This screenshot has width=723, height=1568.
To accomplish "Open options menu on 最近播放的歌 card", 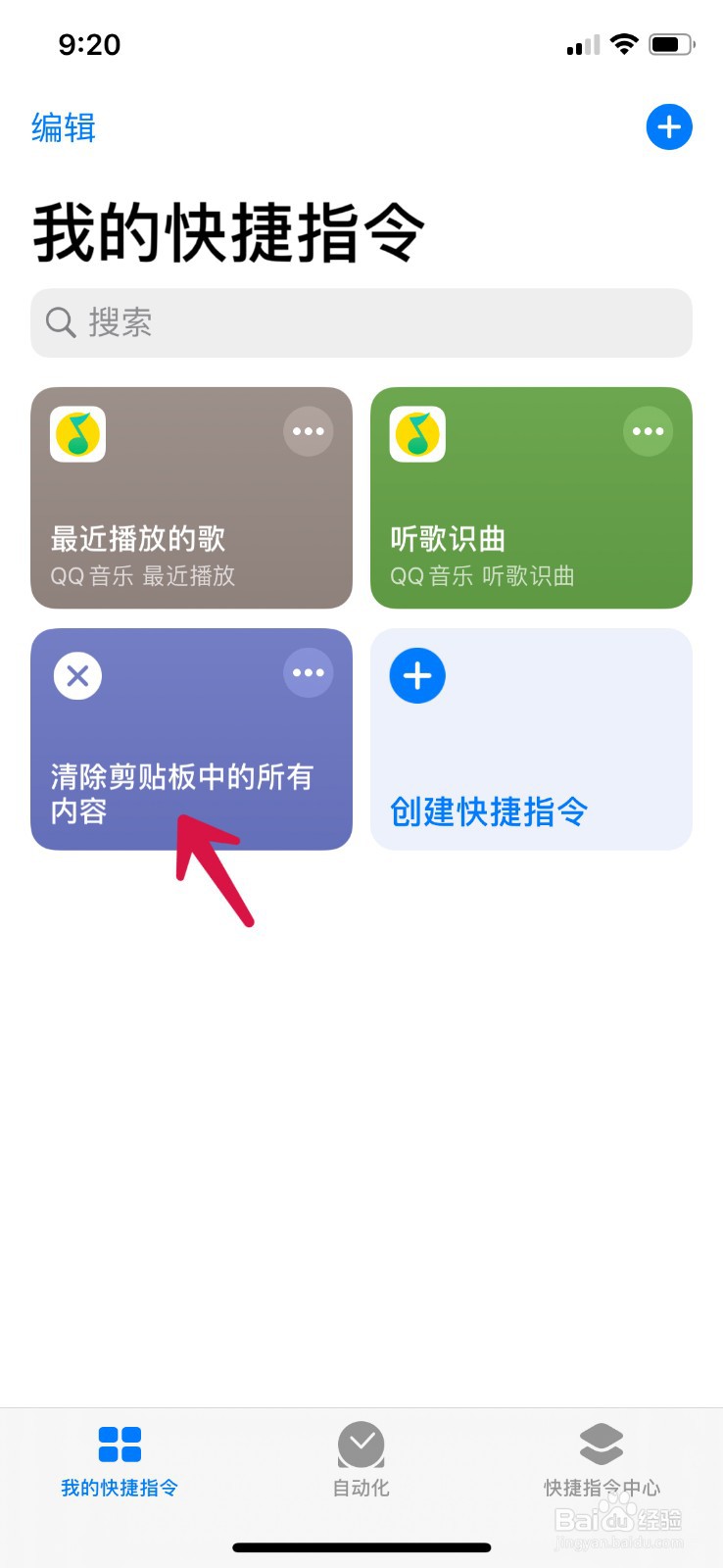I will click(x=308, y=430).
